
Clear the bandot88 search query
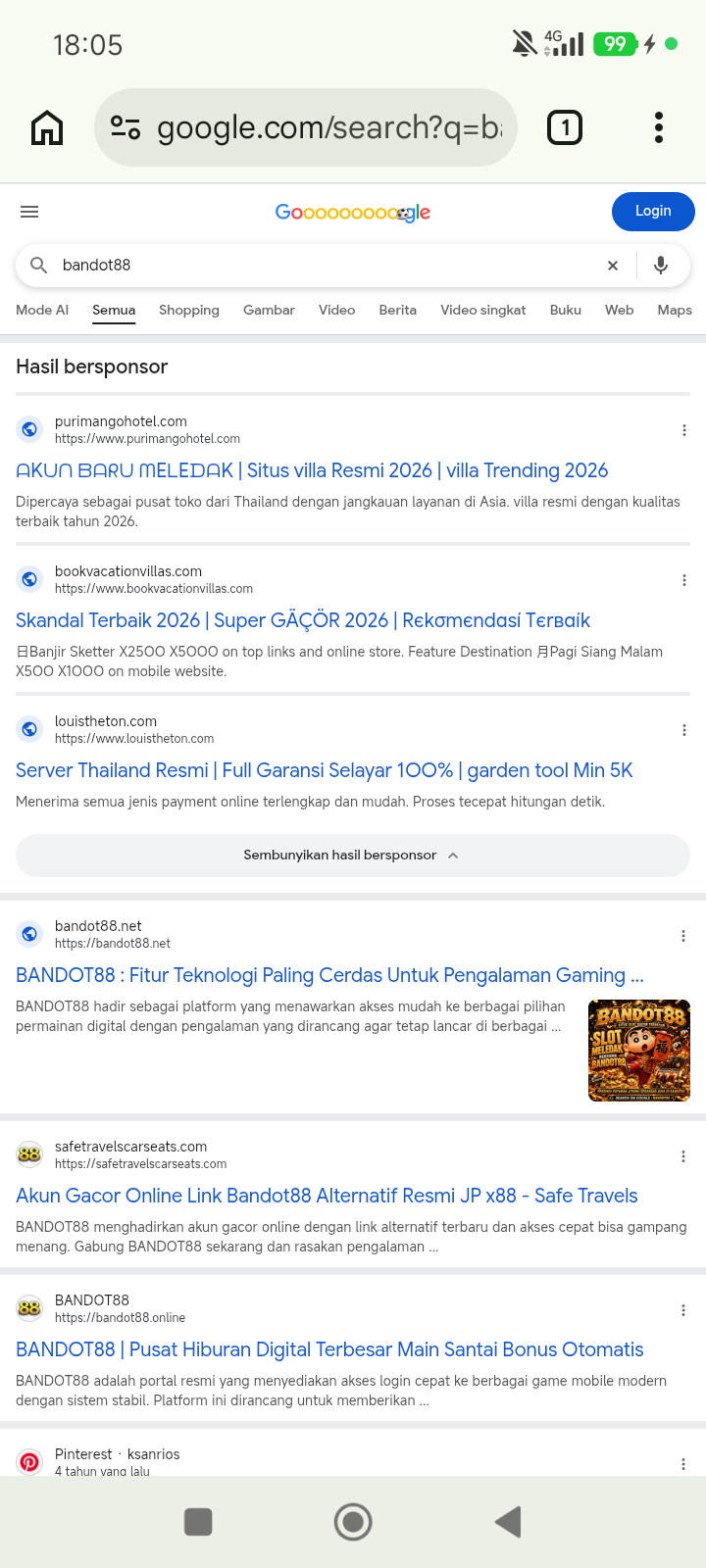[x=613, y=266]
